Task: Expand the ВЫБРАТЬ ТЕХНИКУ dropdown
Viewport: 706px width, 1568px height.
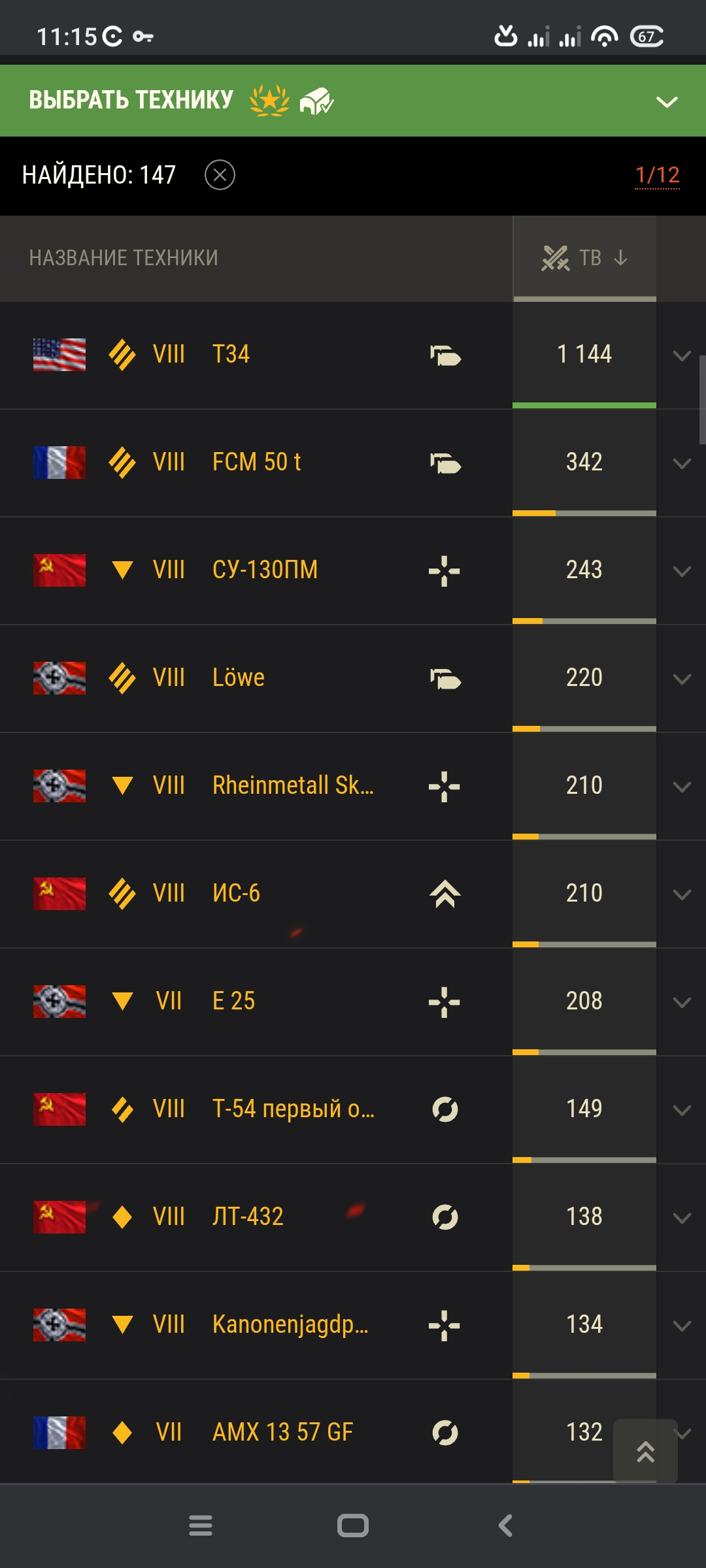Action: pos(667,102)
